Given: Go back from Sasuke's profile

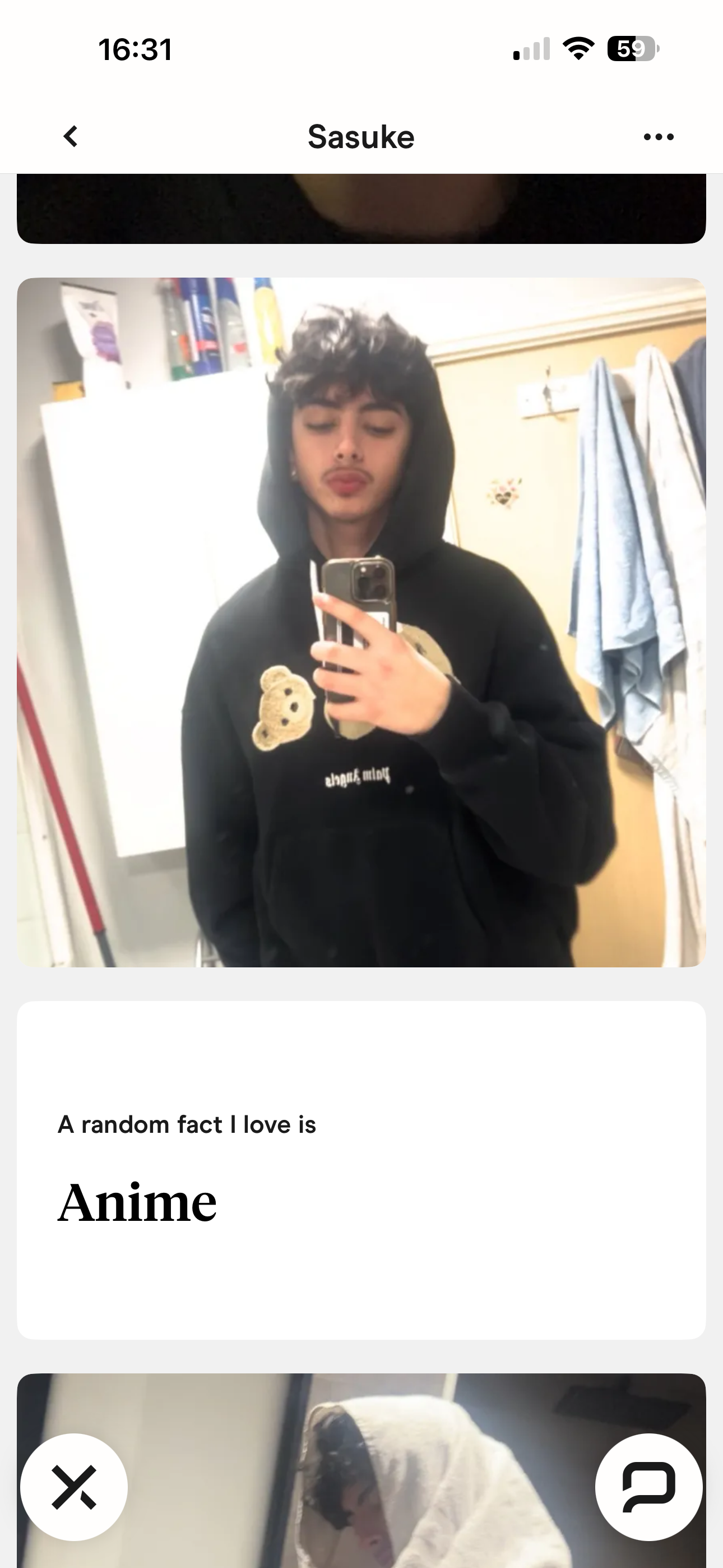Looking at the screenshot, I should pos(71,136).
